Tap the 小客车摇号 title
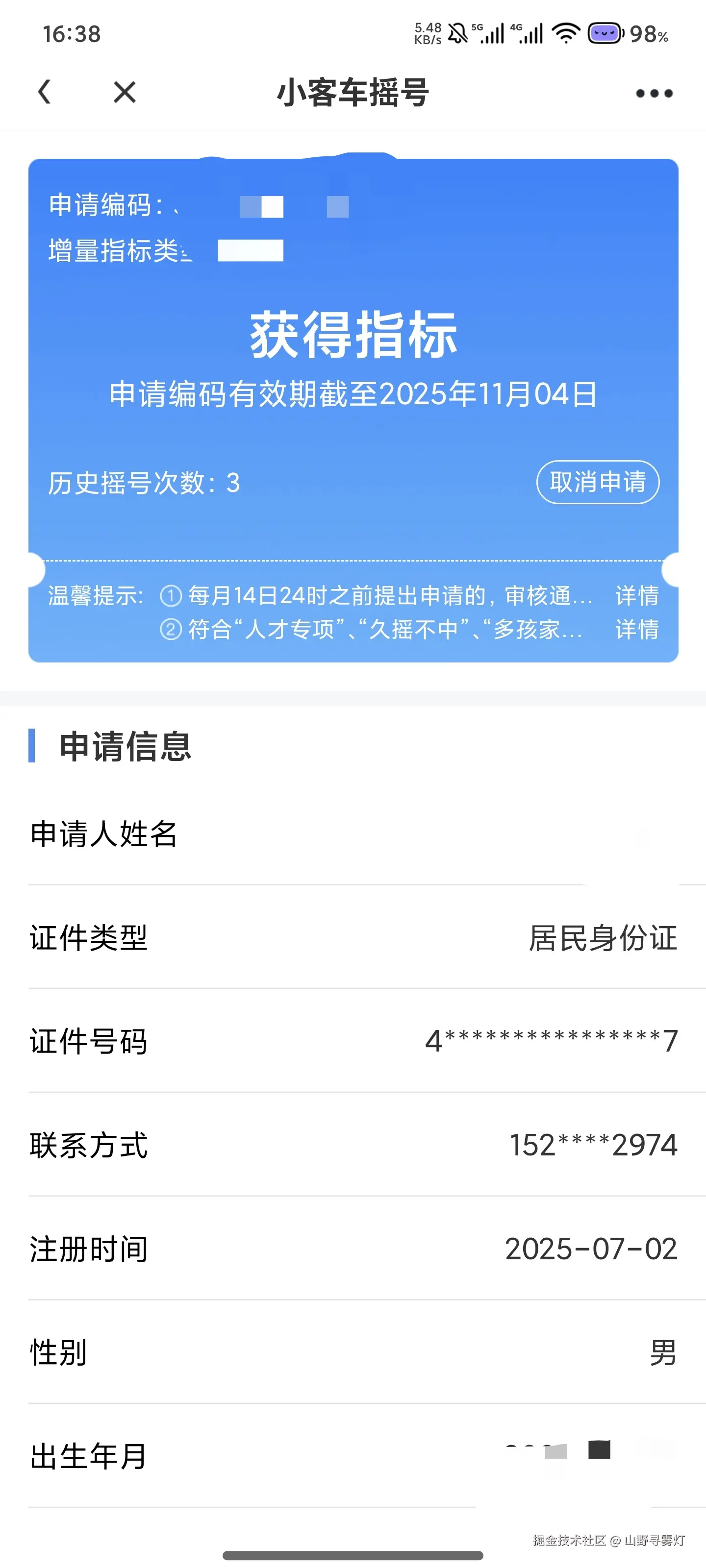This screenshot has width=706, height=1568. [x=353, y=93]
